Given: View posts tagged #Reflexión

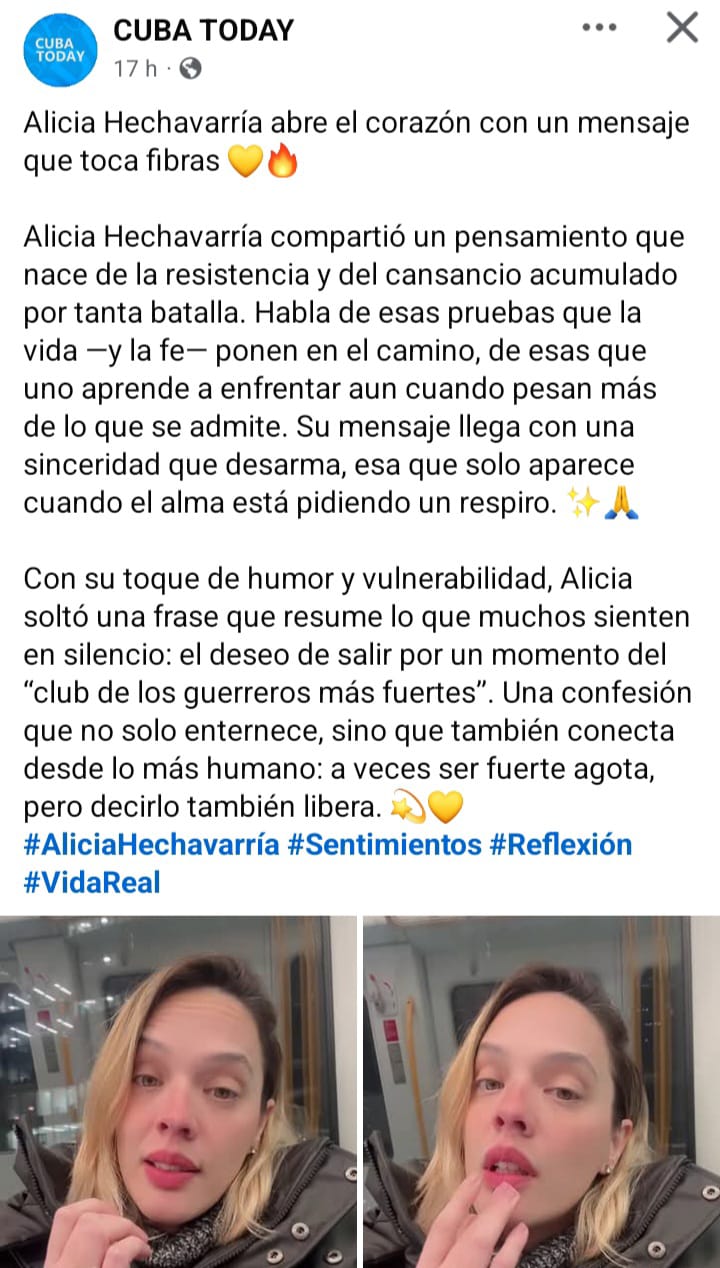Looking at the screenshot, I should pos(561,845).
